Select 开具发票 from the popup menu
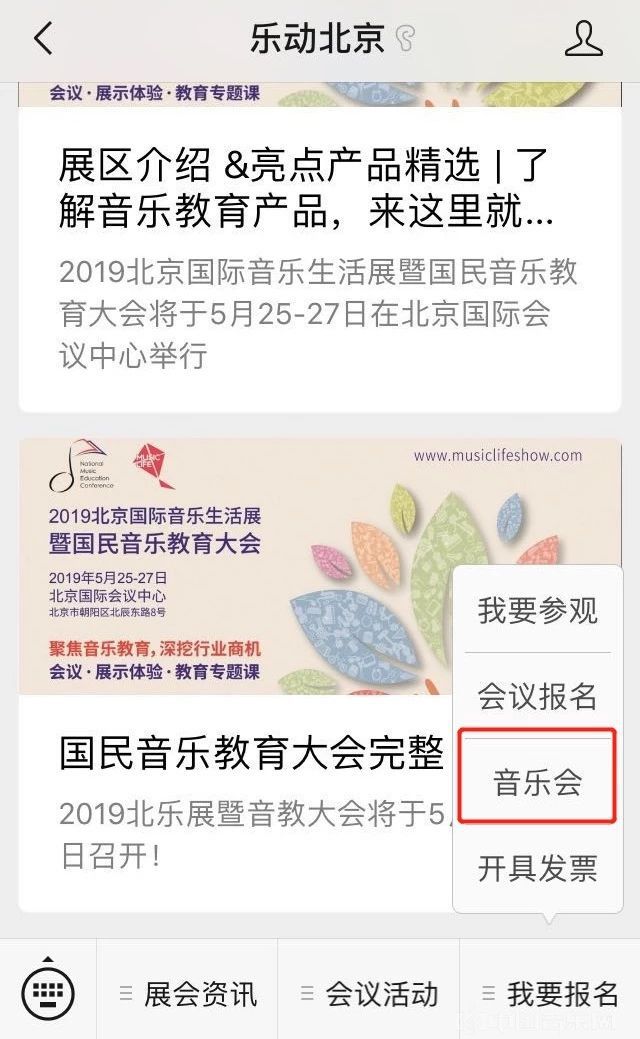 [x=537, y=868]
